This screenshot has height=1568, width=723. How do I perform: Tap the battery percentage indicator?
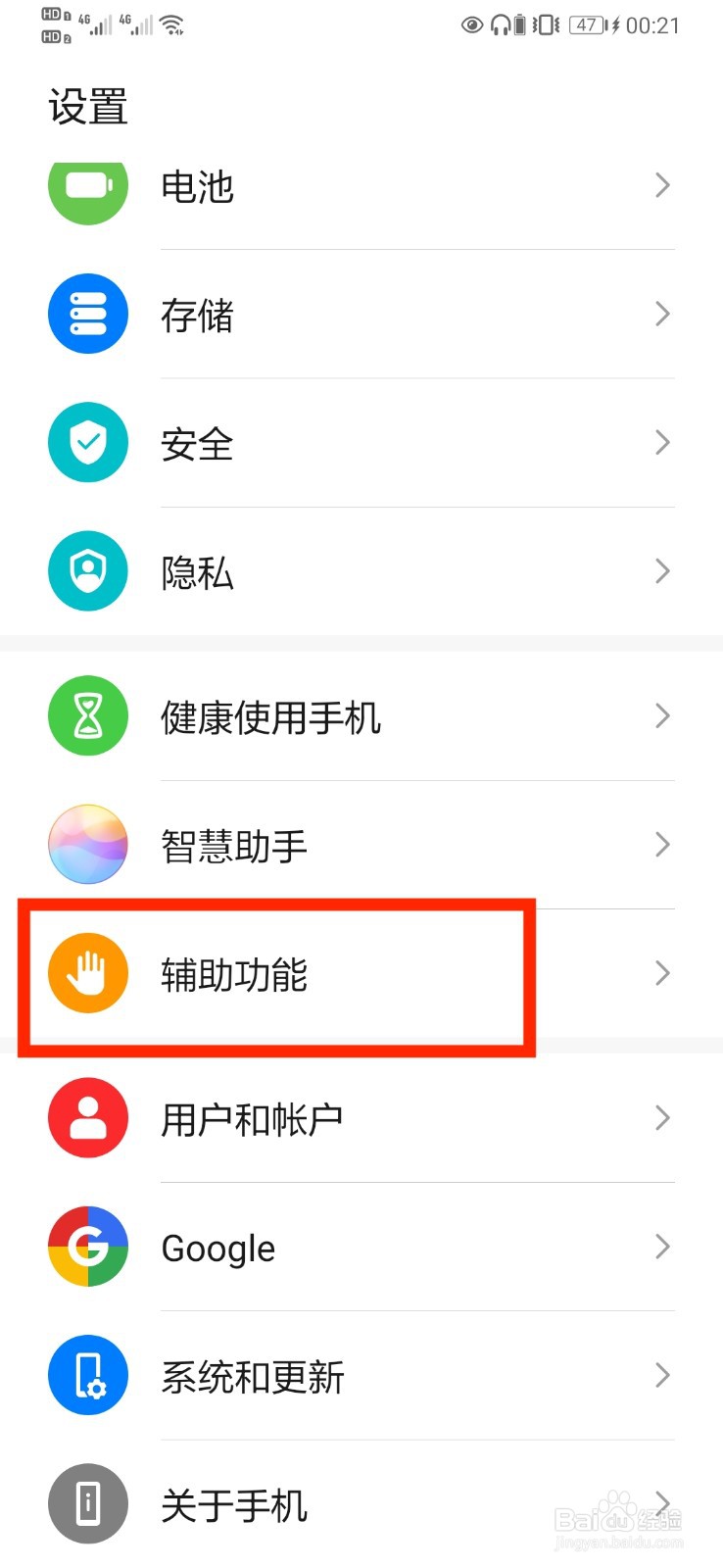(x=586, y=25)
